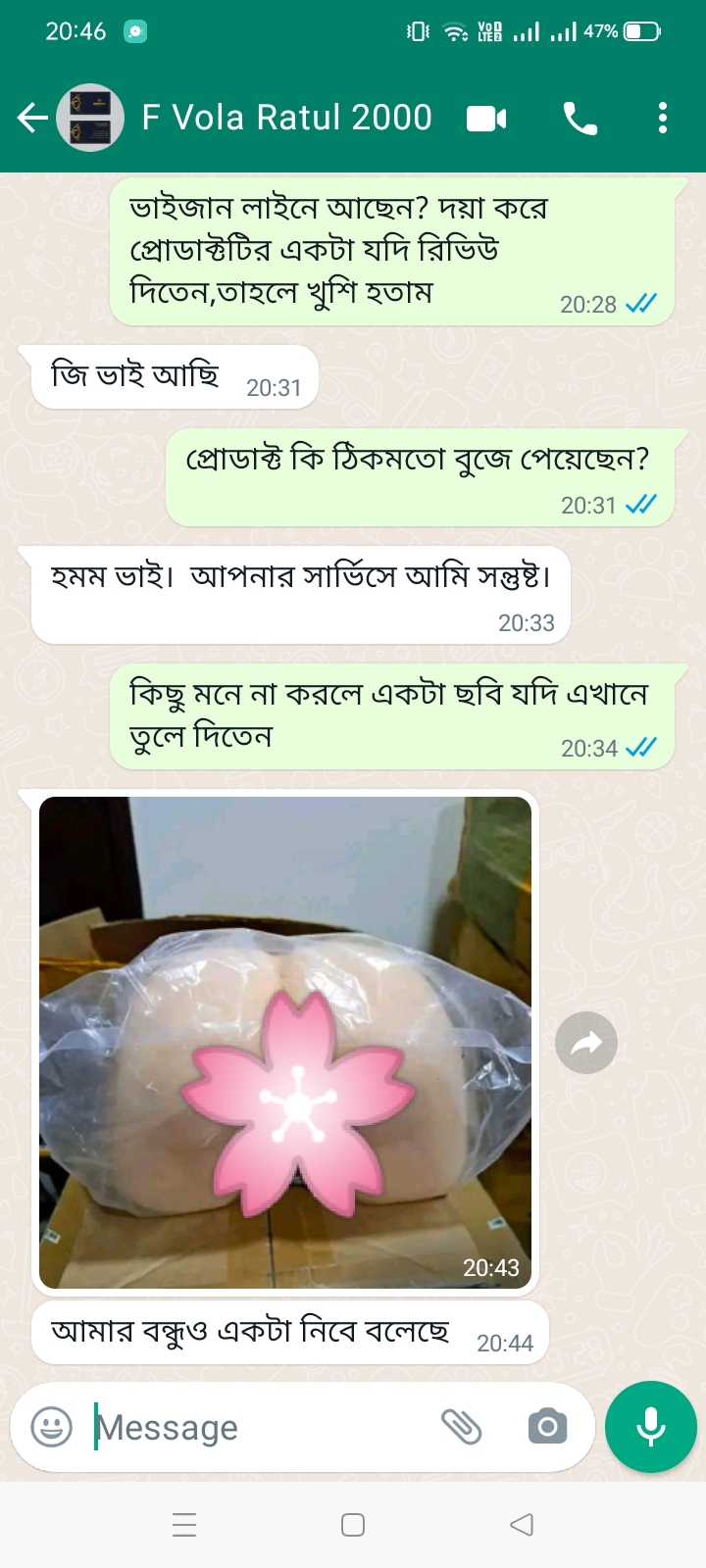Go back to the chats list
Viewport: 706px width, 1568px height.
coord(31,119)
